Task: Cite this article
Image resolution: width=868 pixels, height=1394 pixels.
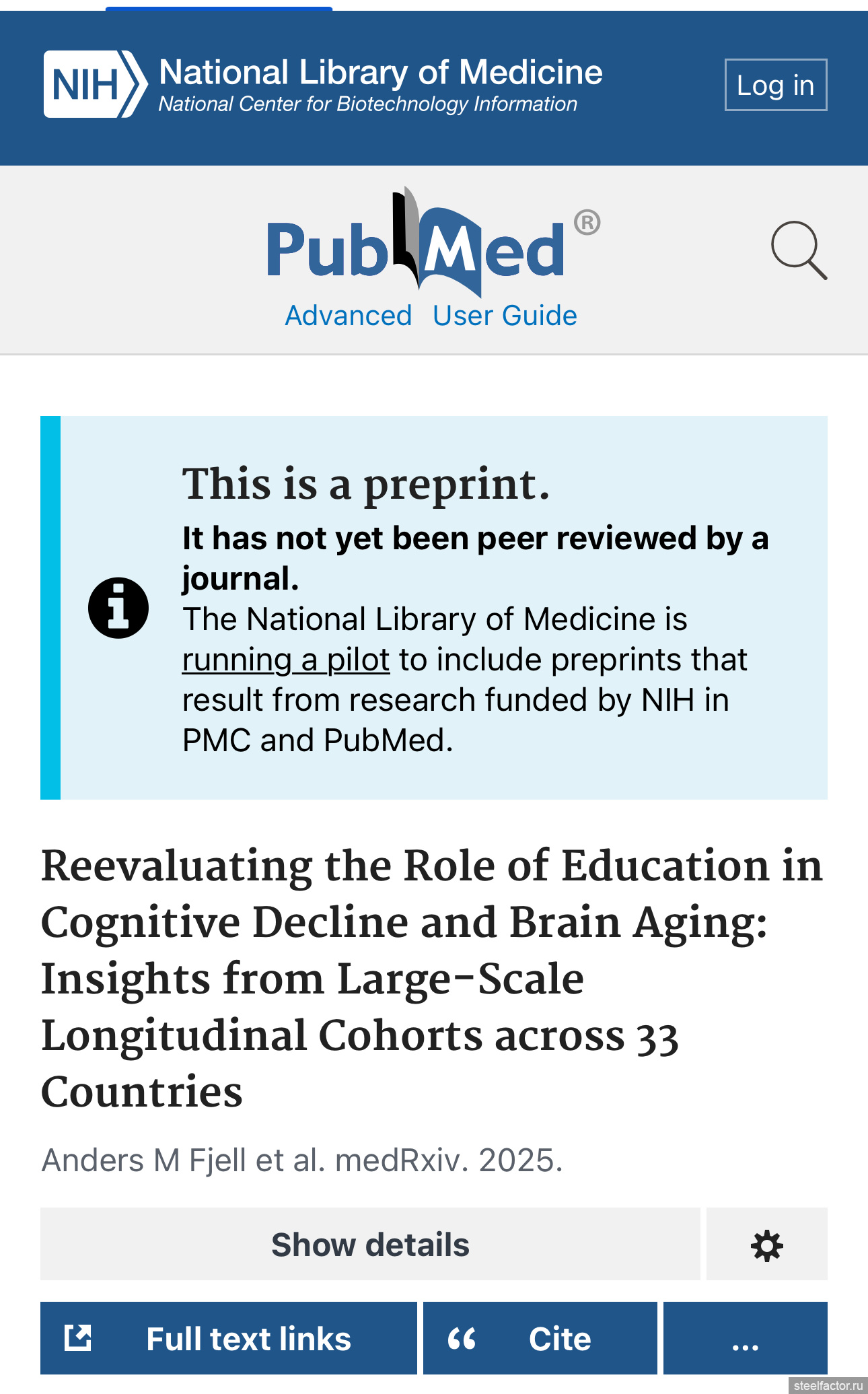Action: pyautogui.click(x=540, y=1338)
